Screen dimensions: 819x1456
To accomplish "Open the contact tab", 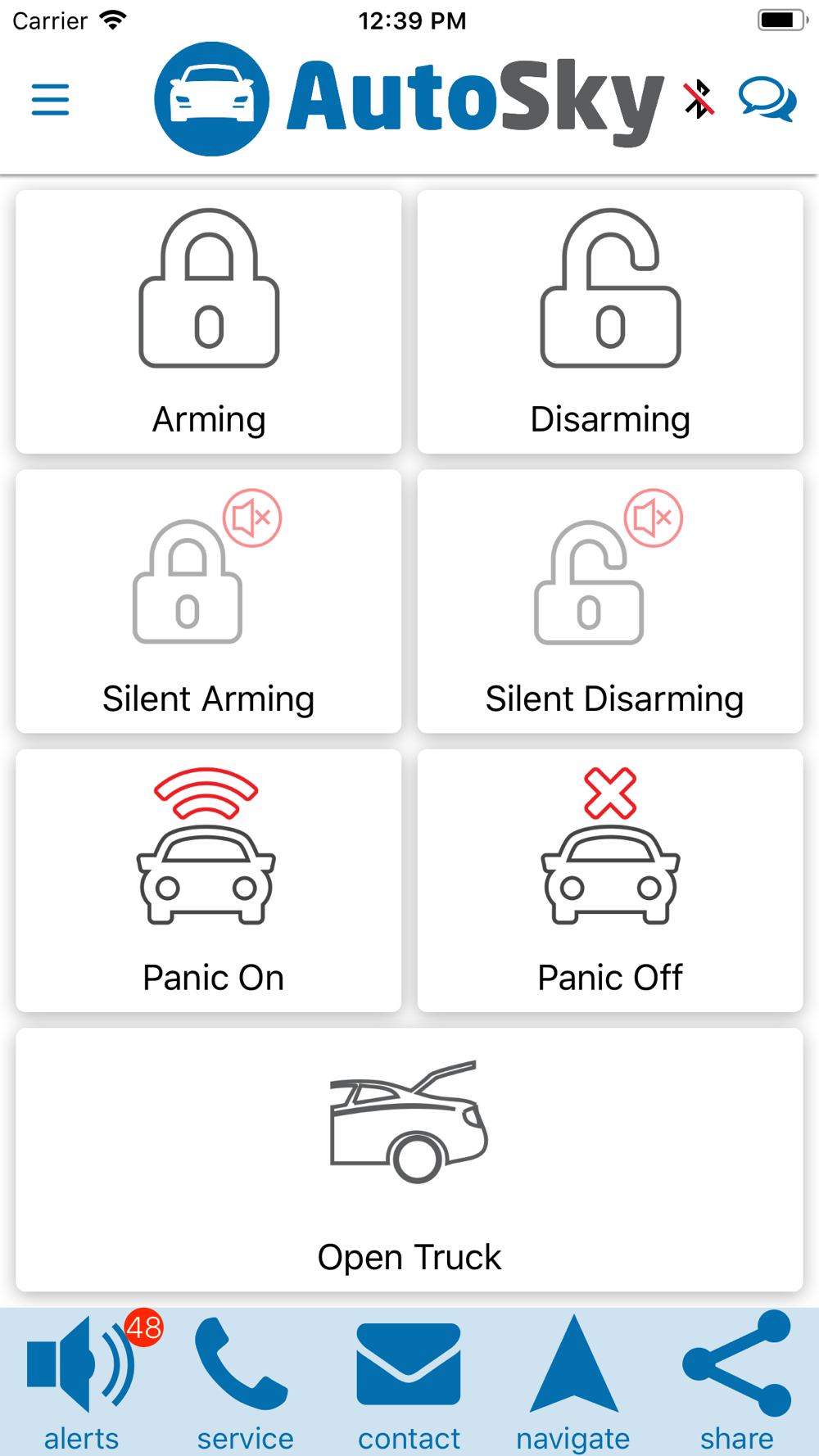I will [409, 1382].
